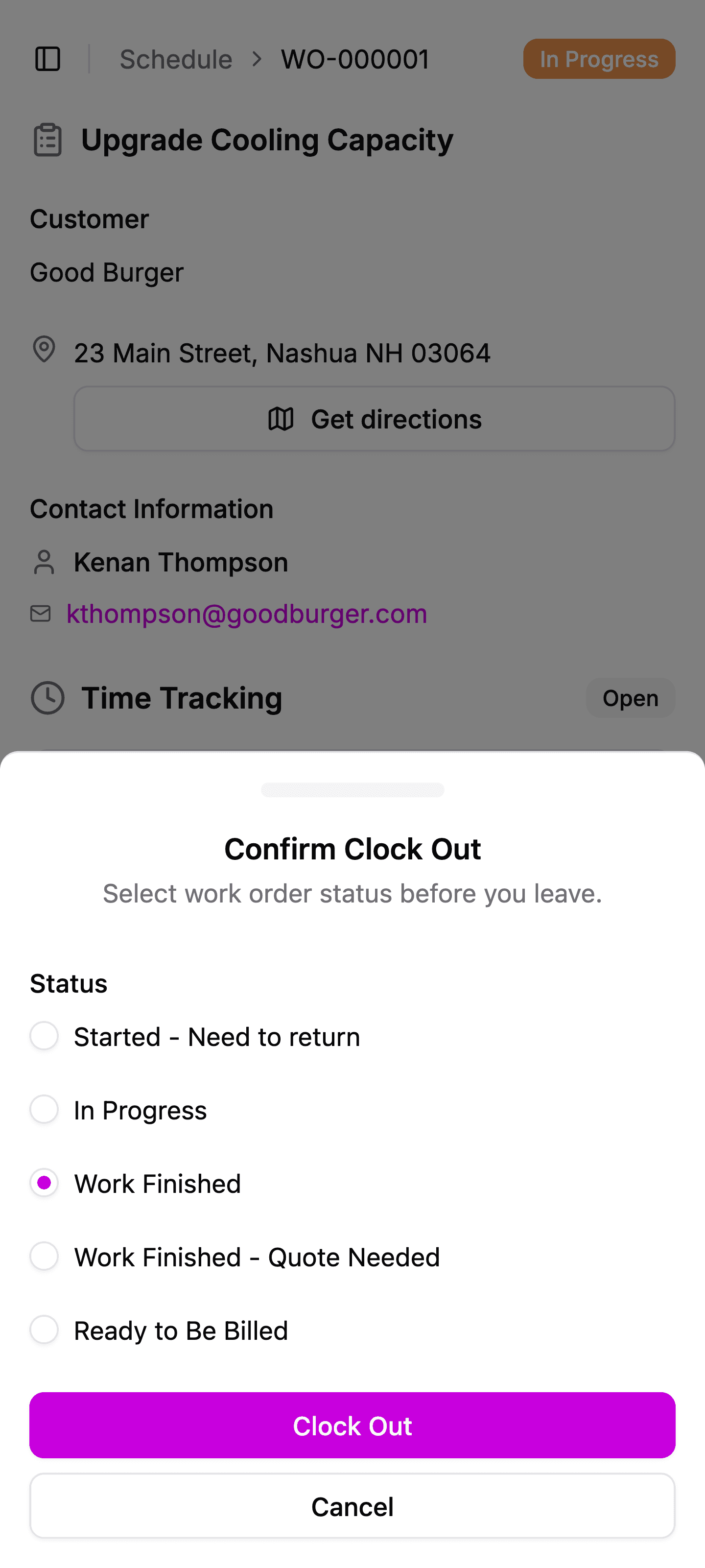Cancel the clock out dialog

[x=352, y=1506]
